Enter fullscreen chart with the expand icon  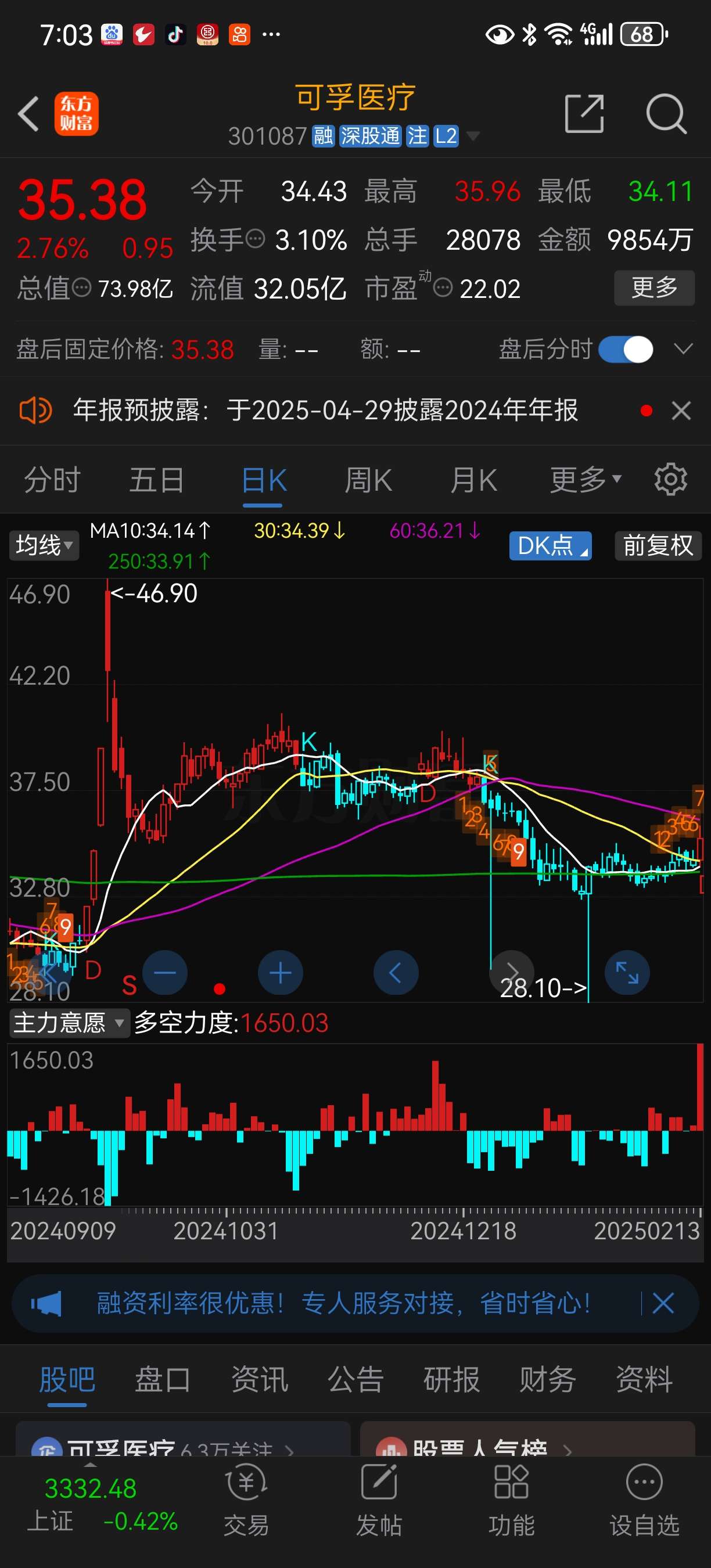(626, 973)
